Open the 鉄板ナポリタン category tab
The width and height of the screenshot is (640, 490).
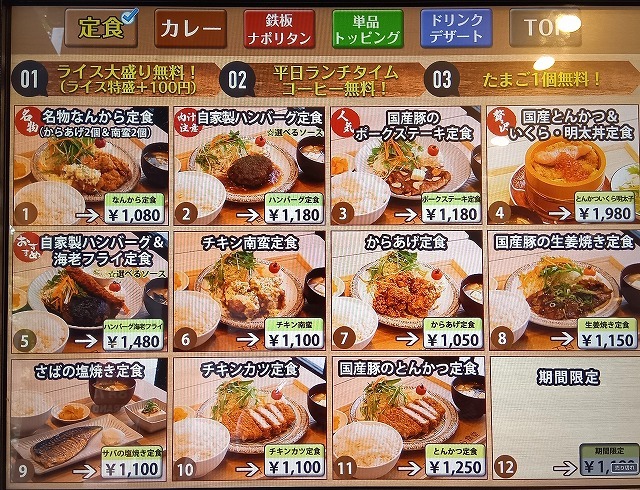point(278,30)
